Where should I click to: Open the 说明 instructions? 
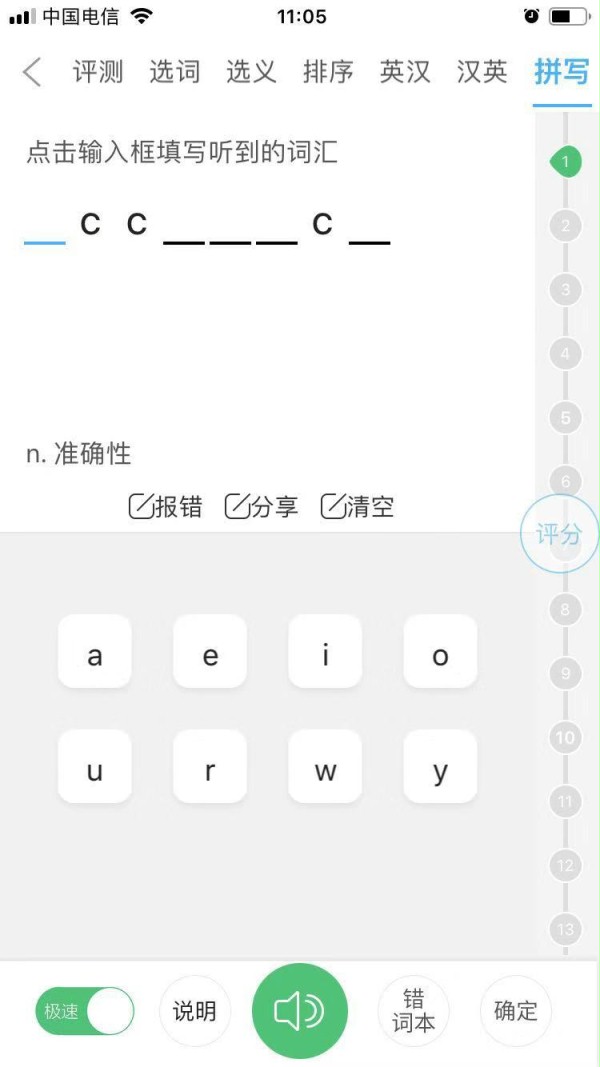pyautogui.click(x=195, y=1011)
